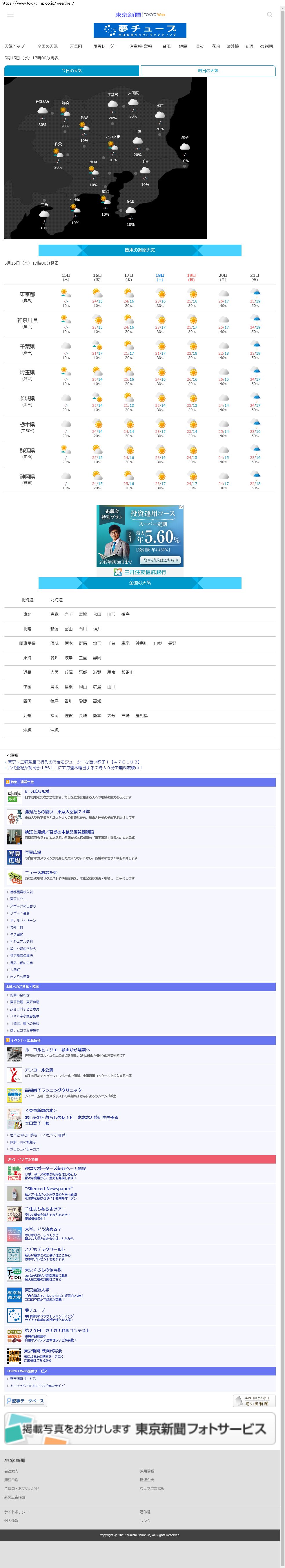View weather for 大阪
285x1568 pixels.
coord(54,672)
